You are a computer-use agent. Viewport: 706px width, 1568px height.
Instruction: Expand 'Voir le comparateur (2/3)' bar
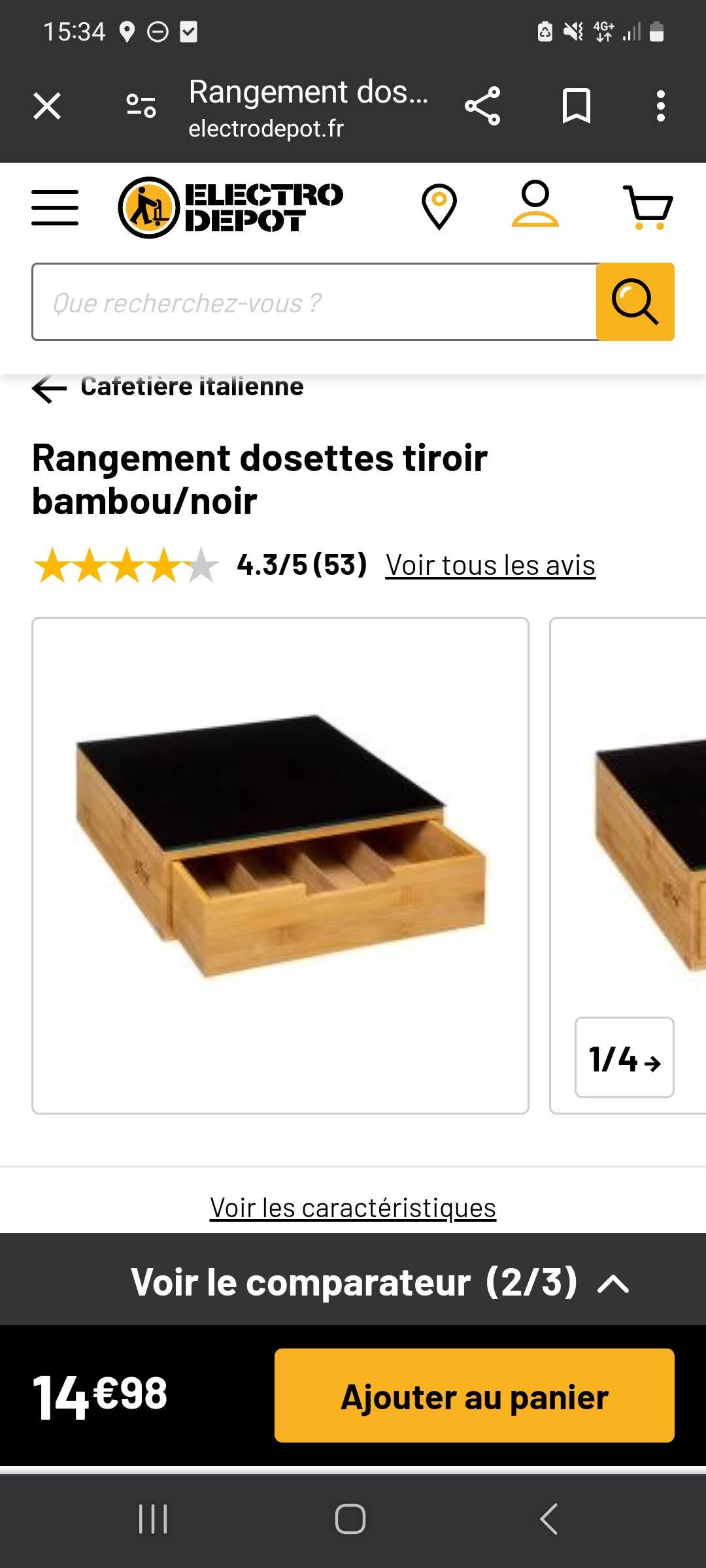tap(379, 1282)
